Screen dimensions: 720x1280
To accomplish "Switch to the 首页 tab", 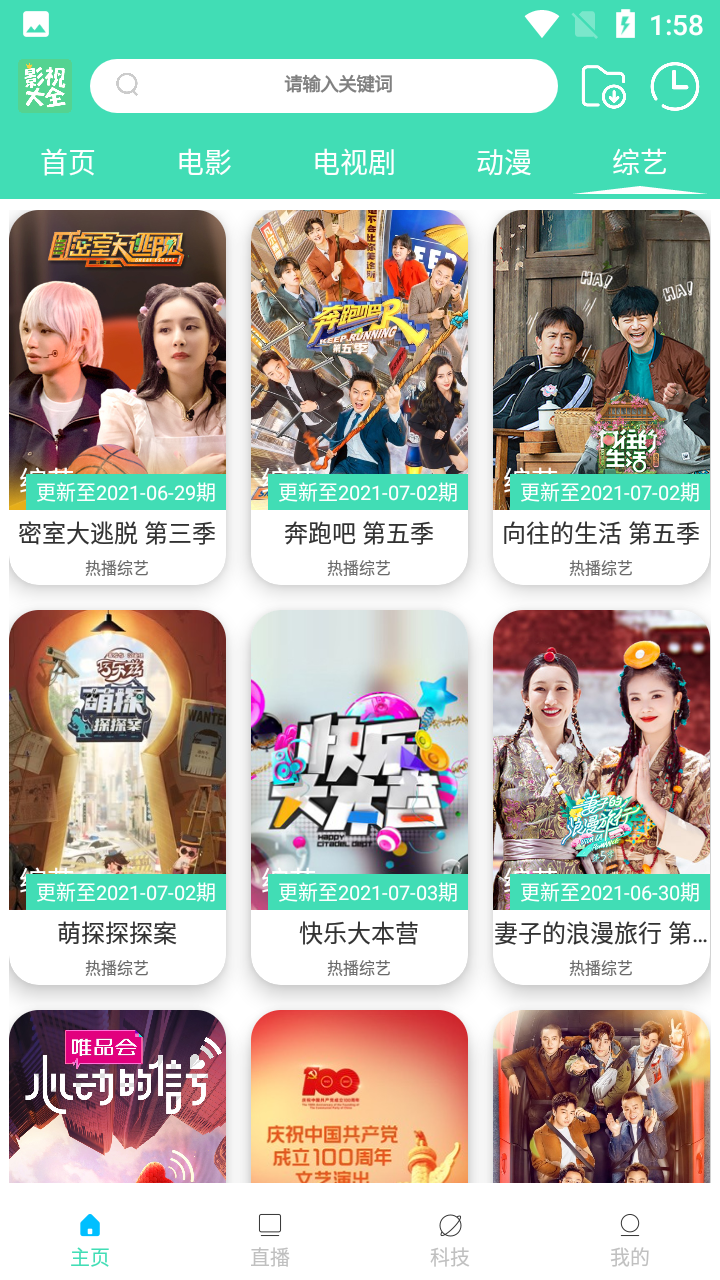I will click(x=68, y=162).
